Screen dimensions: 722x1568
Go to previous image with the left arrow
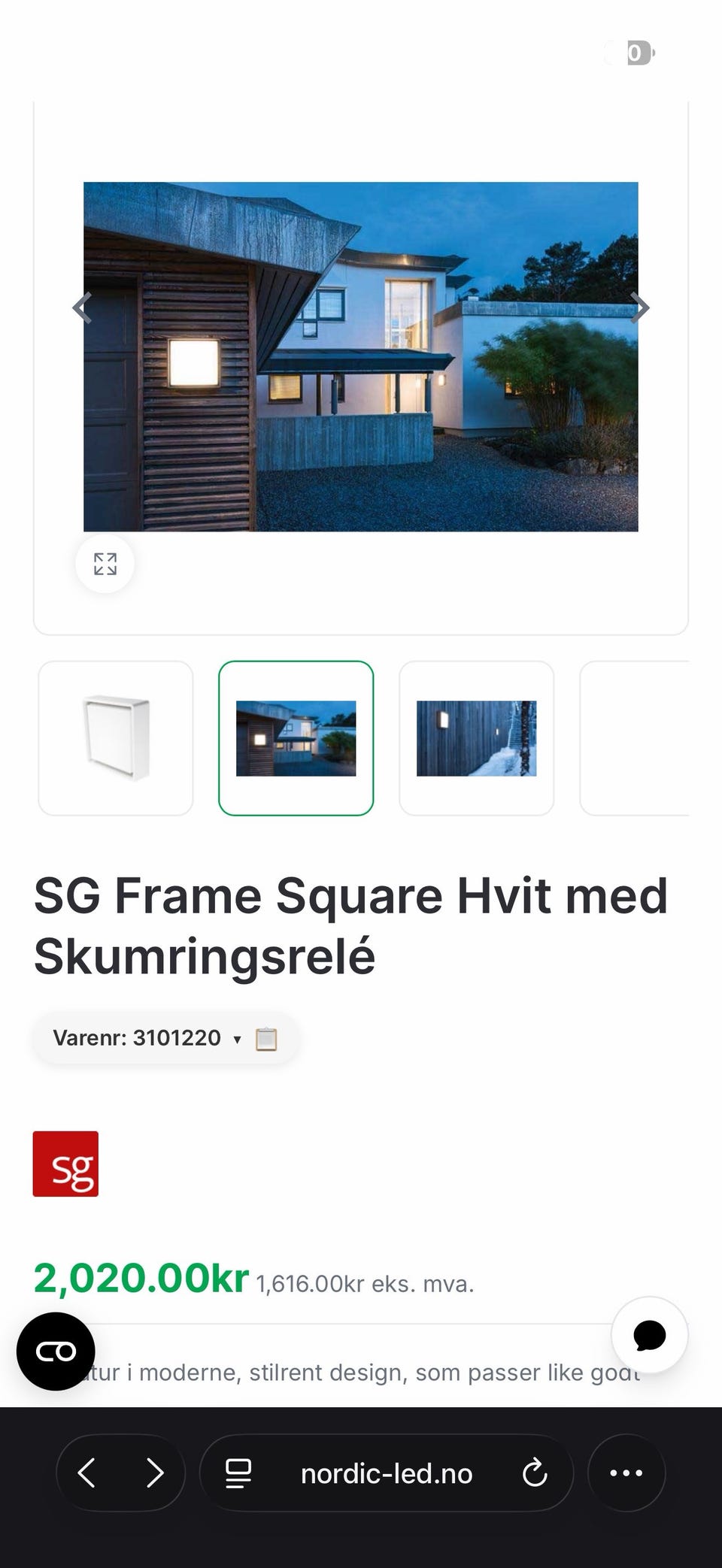(x=83, y=308)
